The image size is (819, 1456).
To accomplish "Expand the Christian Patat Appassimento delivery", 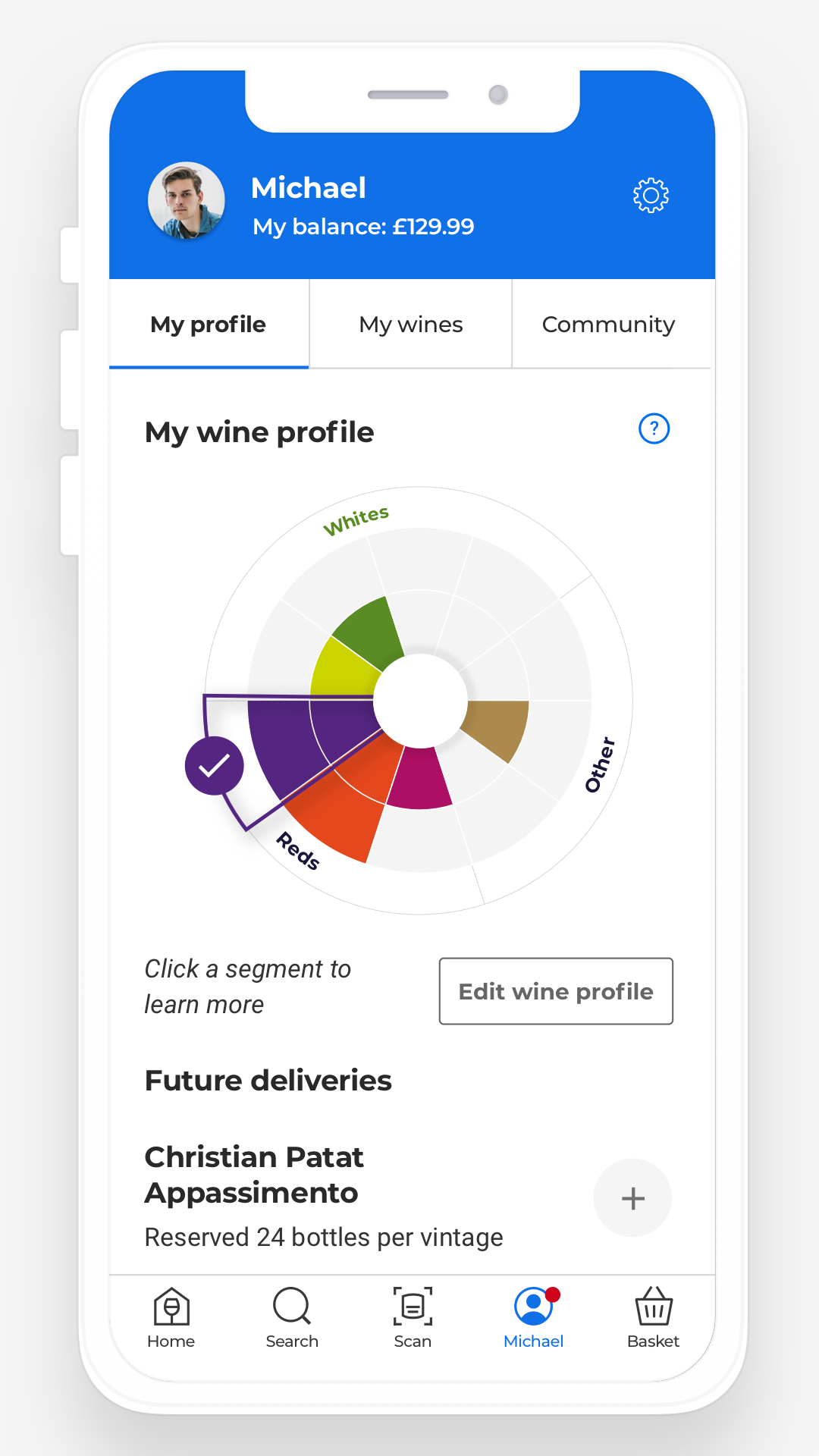I will tap(632, 1198).
